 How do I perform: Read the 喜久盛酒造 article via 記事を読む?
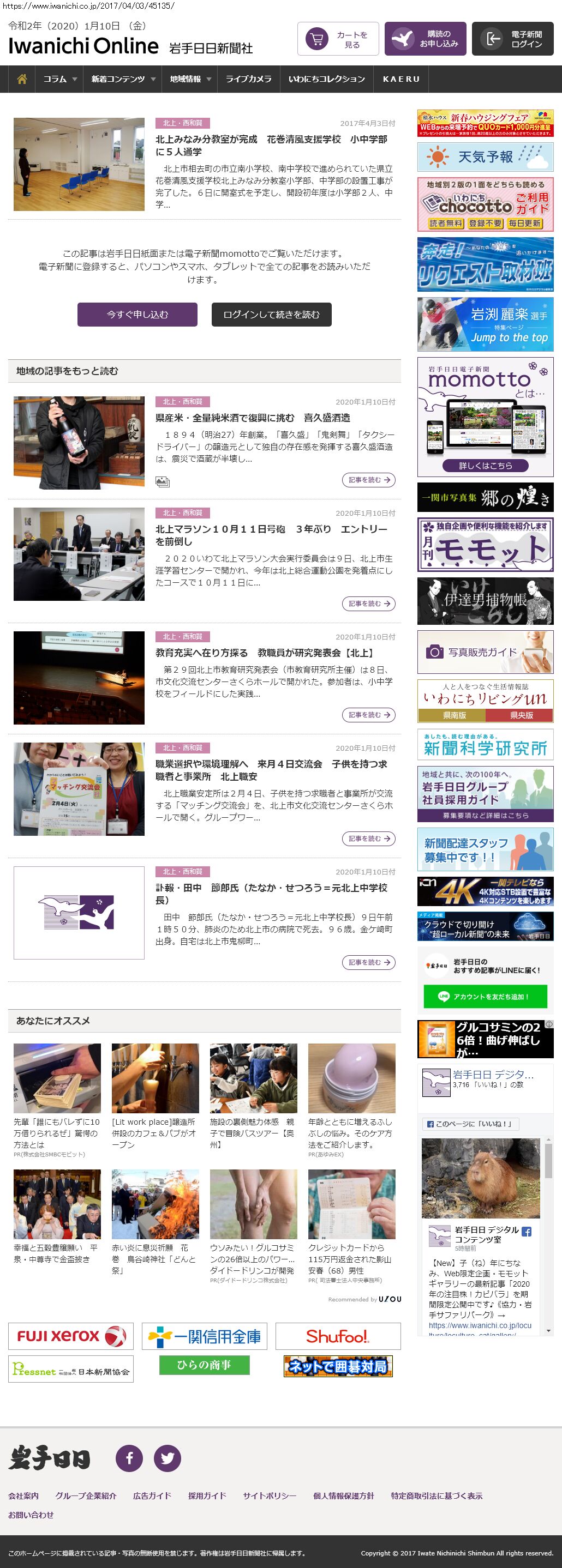point(368,480)
